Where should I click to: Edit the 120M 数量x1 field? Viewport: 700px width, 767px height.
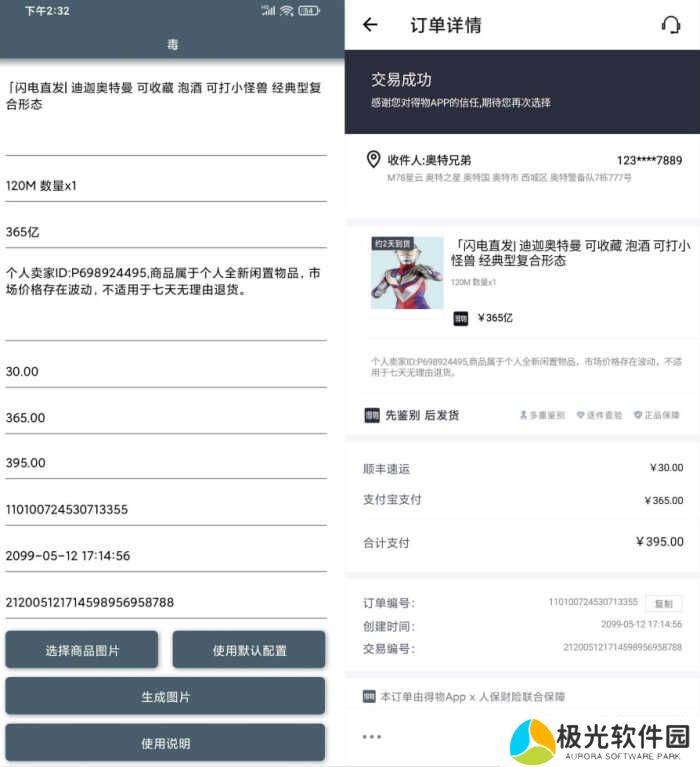(165, 185)
